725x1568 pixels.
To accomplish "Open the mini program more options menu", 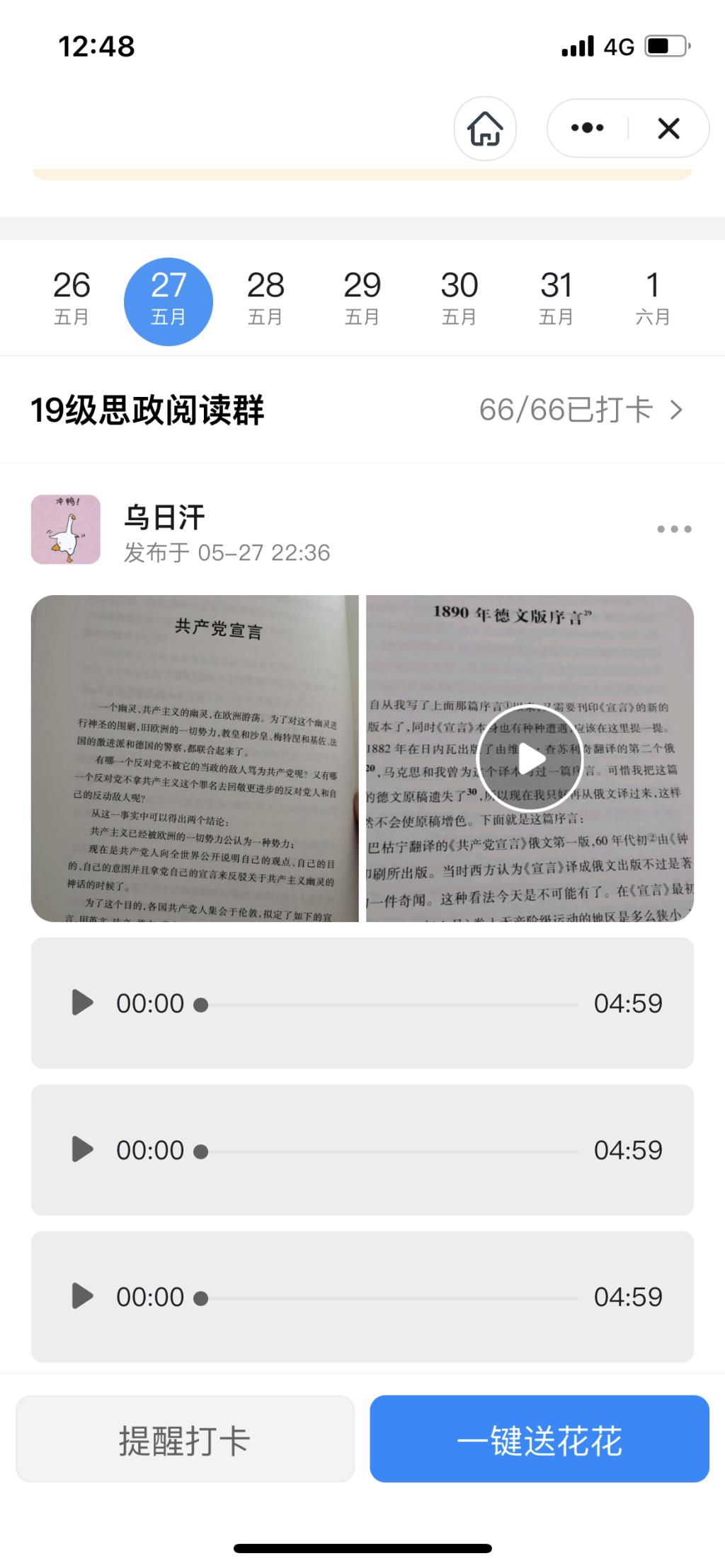I will click(x=587, y=128).
